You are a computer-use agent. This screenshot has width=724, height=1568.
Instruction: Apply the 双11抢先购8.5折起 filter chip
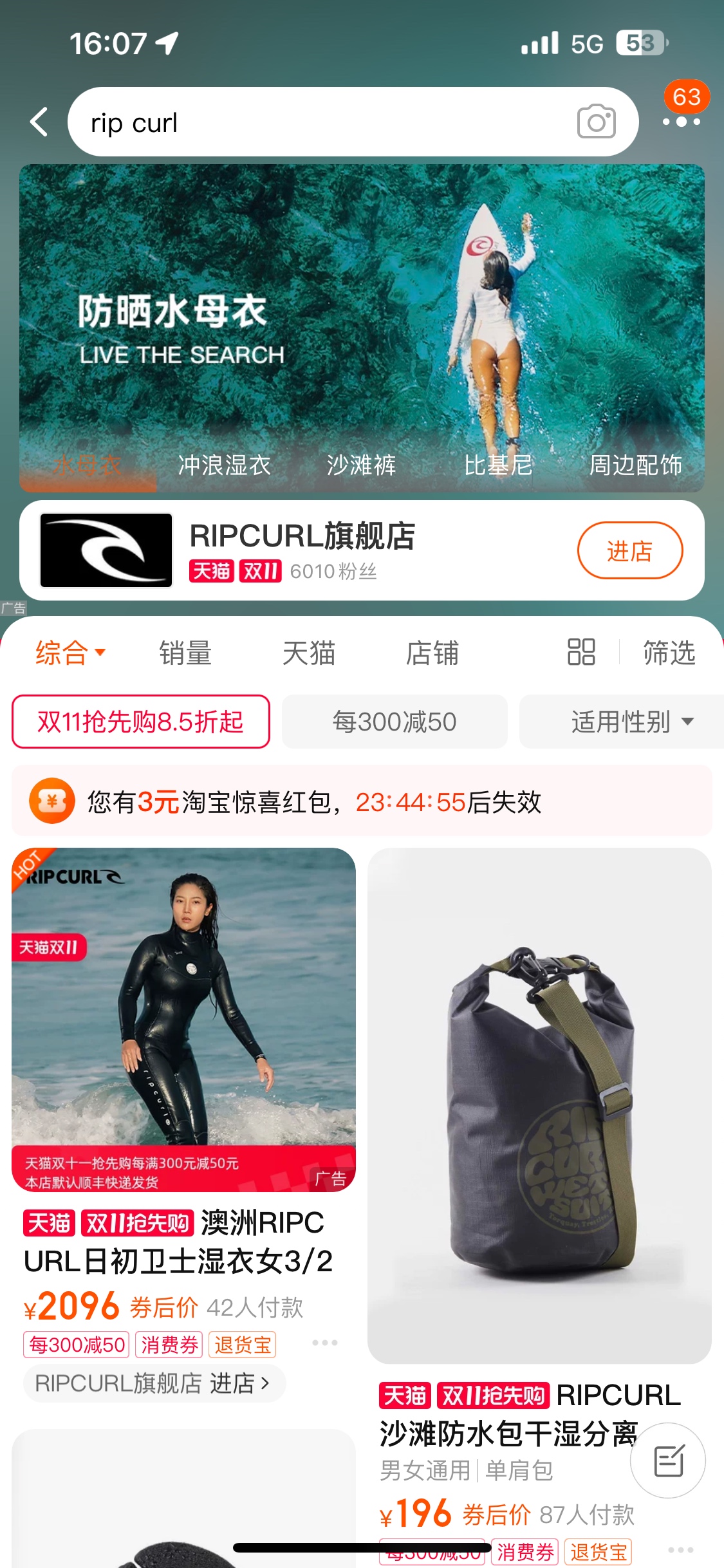(140, 722)
